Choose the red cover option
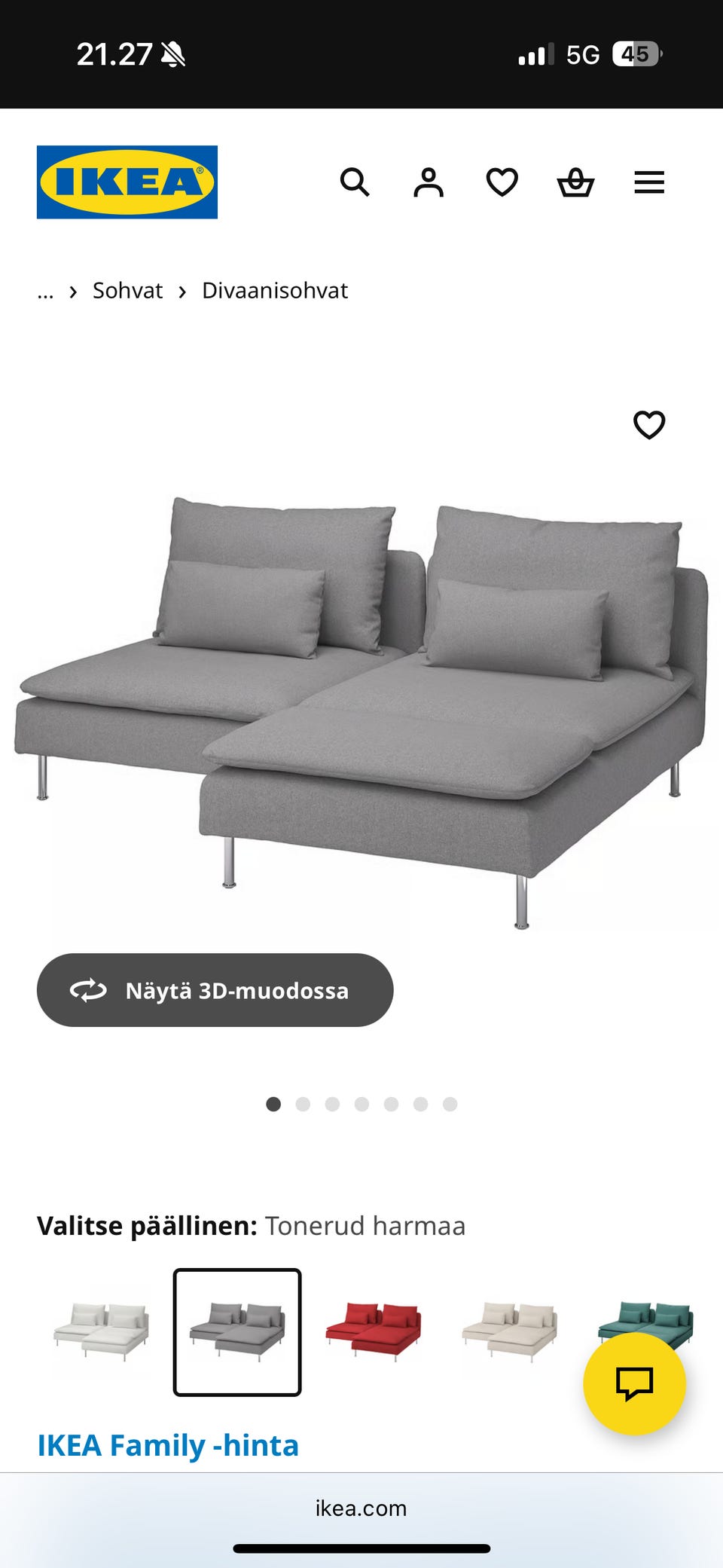723x1568 pixels. (374, 1331)
